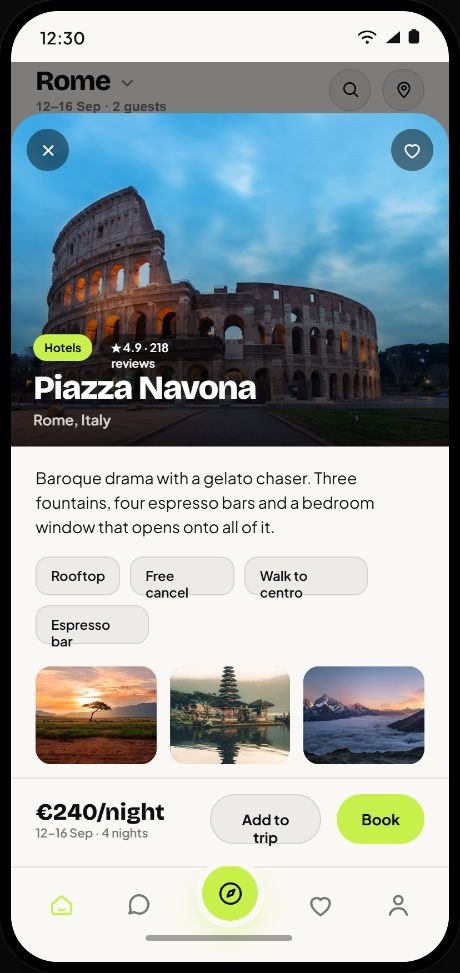The image size is (460, 973).
Task: Select the Free cancel chip
Action: [182, 576]
